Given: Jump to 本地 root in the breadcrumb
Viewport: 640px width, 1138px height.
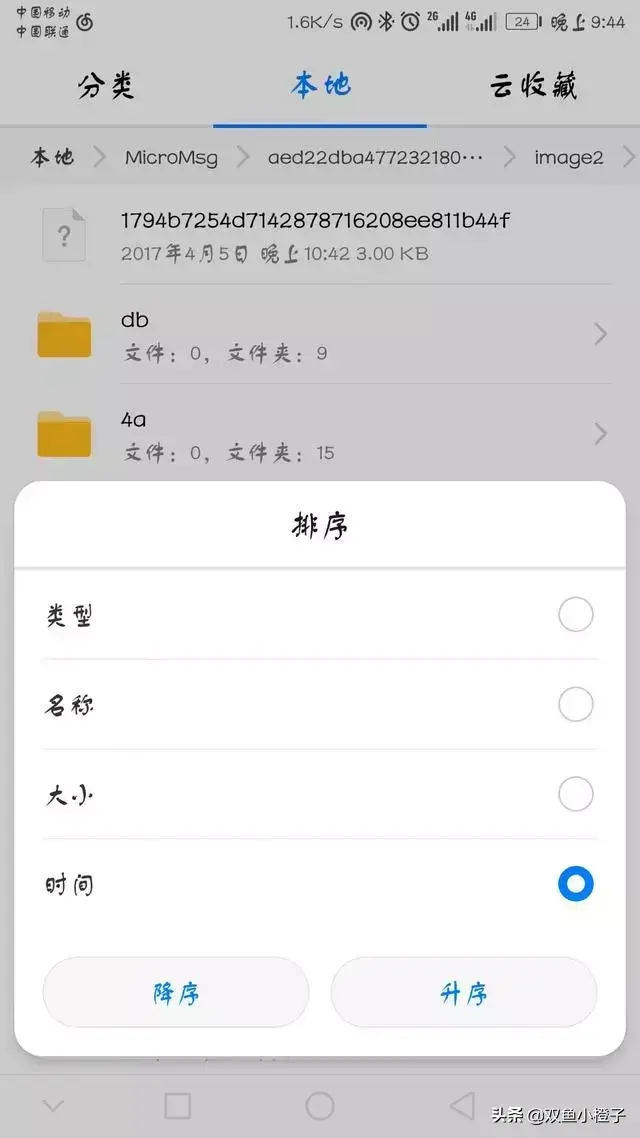Looking at the screenshot, I should pos(52,157).
